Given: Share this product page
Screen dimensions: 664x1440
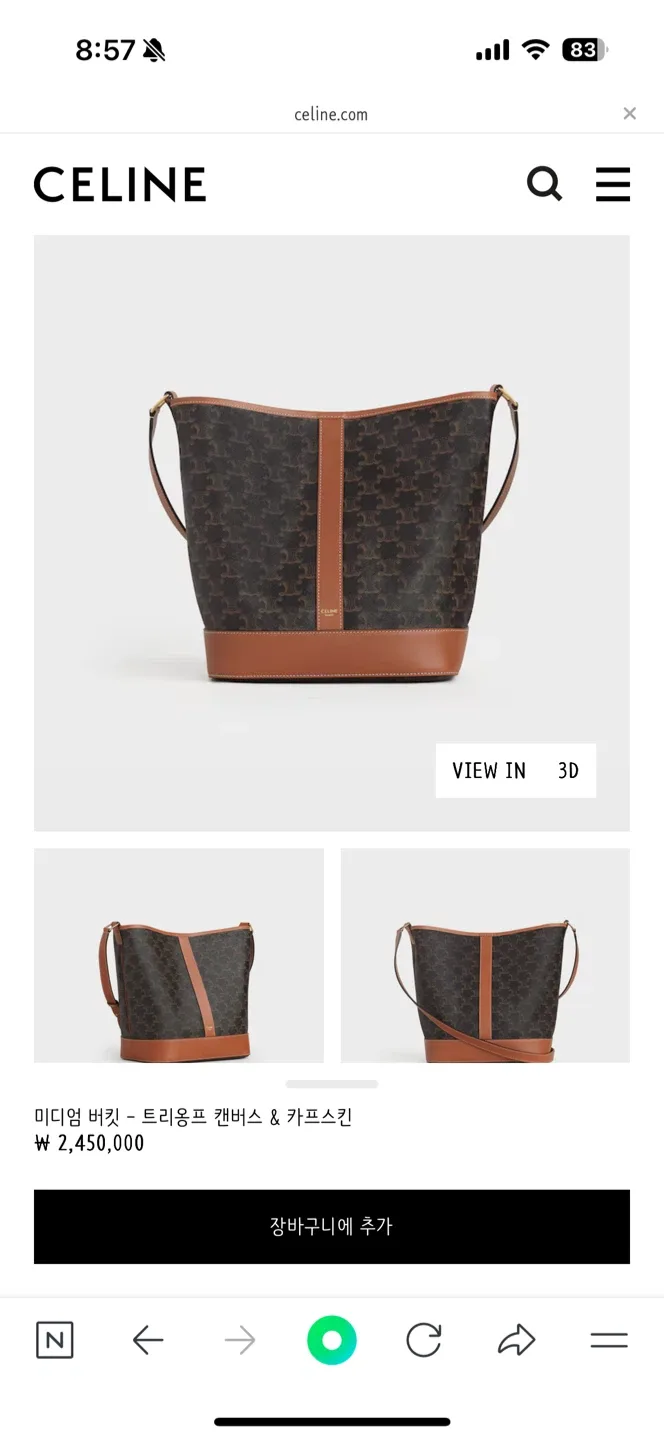Looking at the screenshot, I should click(x=516, y=1340).
